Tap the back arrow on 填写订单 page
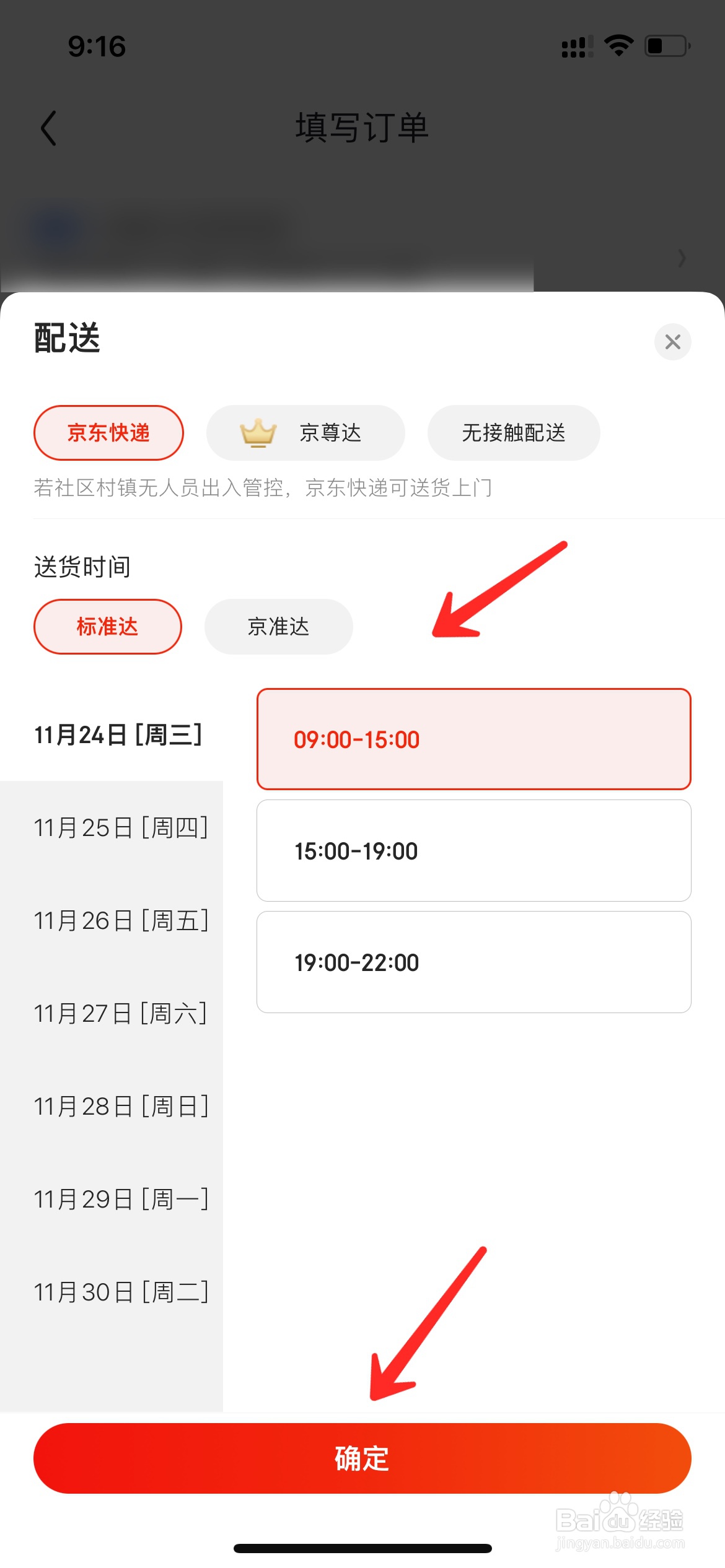The width and height of the screenshot is (725, 1568). pos(50,128)
